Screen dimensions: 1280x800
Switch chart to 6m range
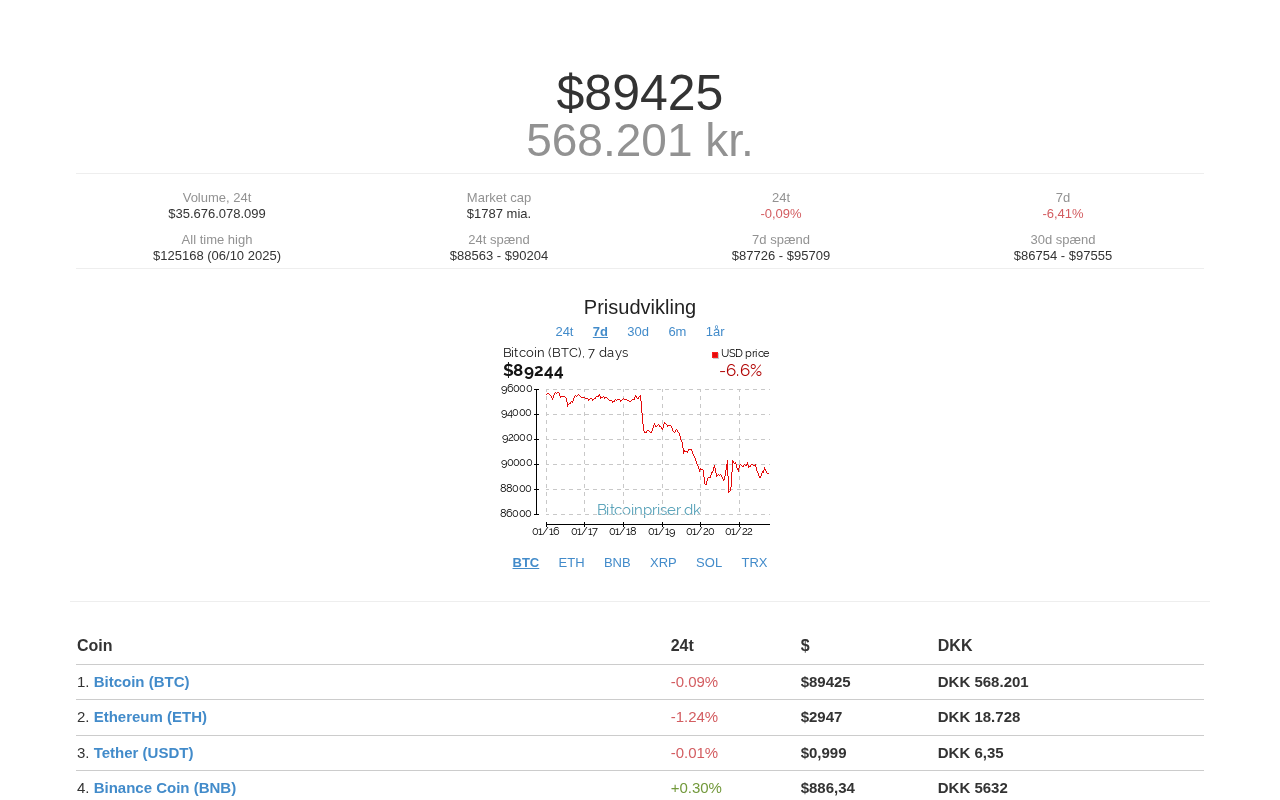coord(677,332)
